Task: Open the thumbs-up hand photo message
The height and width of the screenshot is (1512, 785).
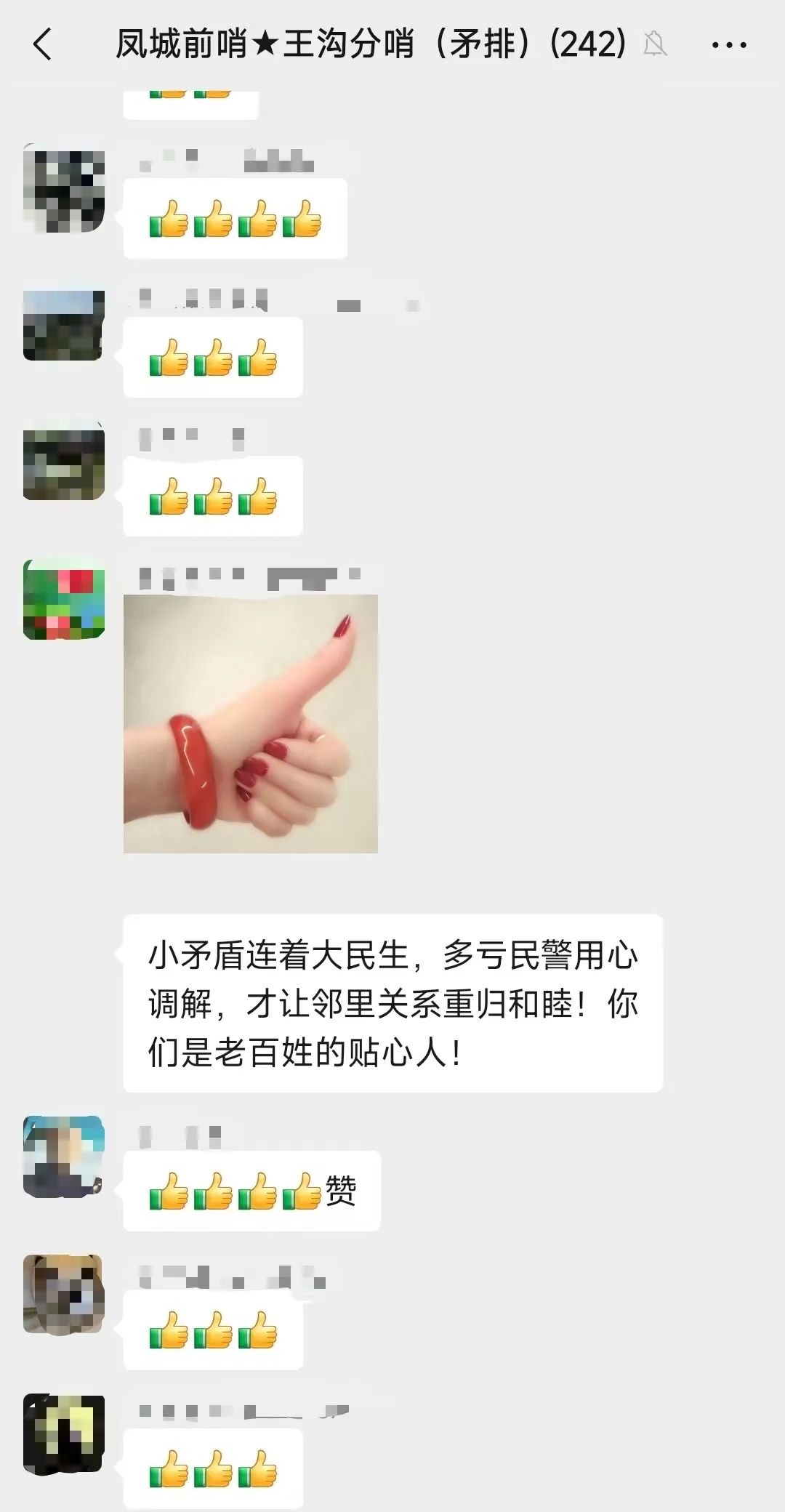Action: click(251, 723)
